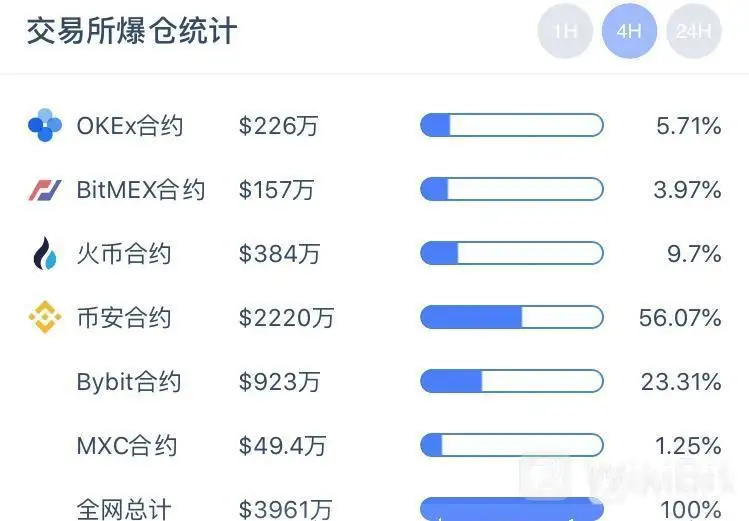Show 24H liquidation statistics

[x=693, y=31]
